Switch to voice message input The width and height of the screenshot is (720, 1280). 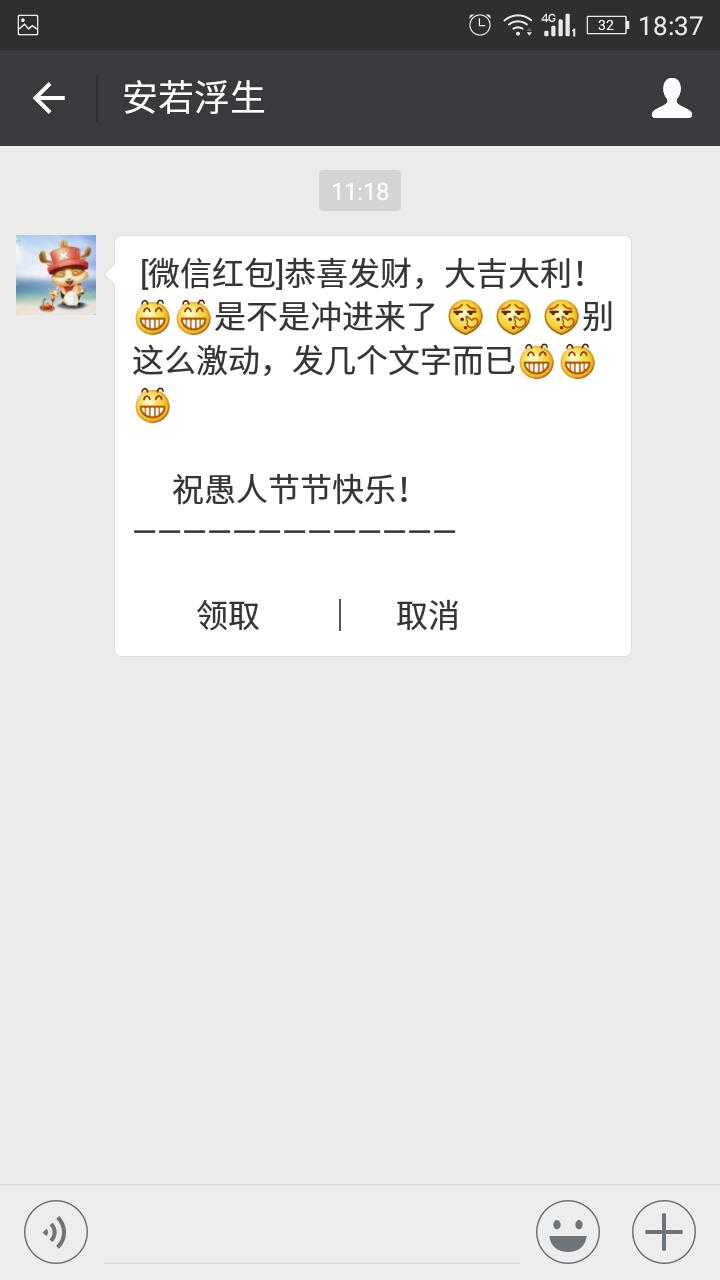pos(56,1232)
